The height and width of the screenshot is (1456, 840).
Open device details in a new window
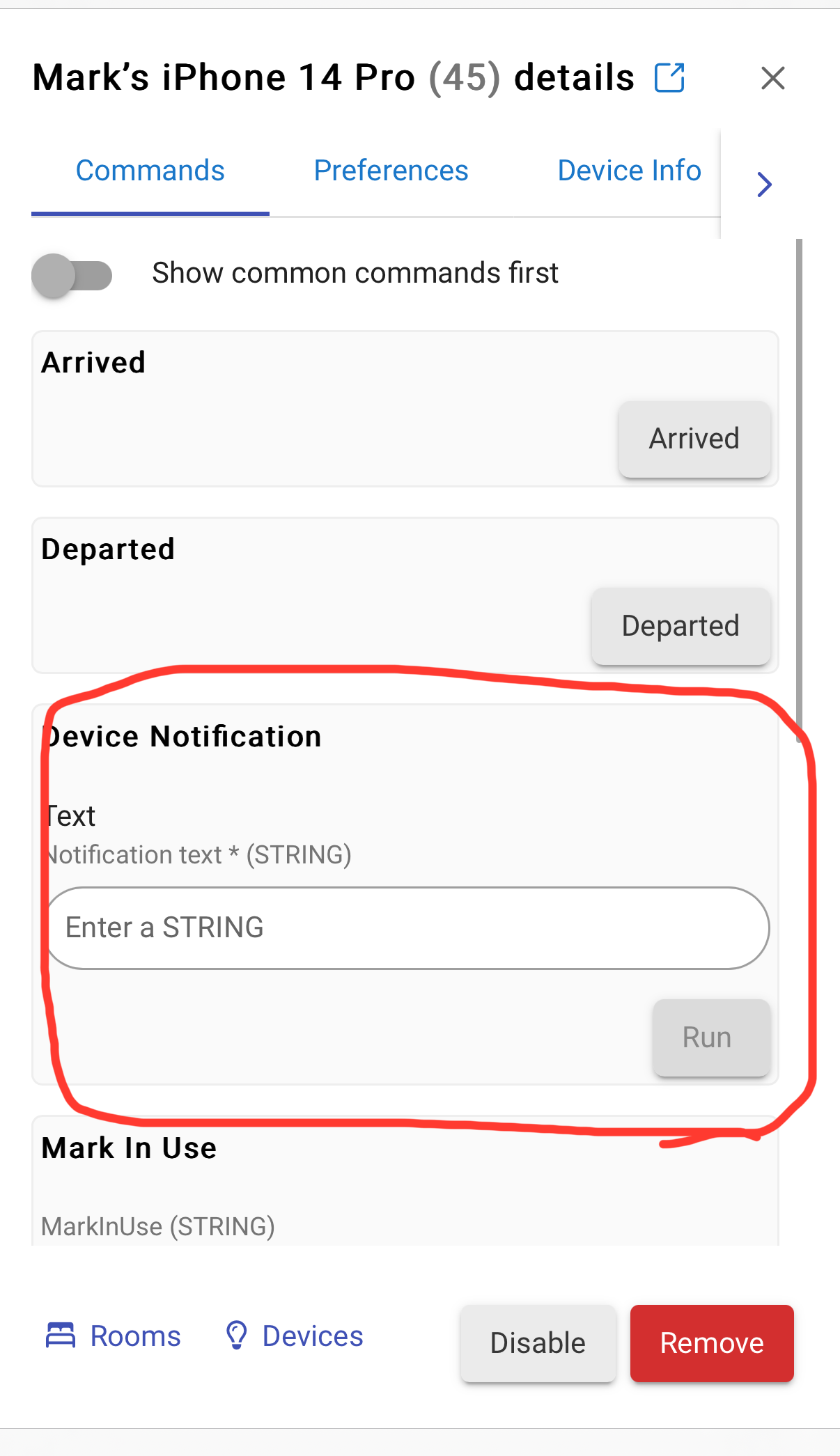click(x=669, y=77)
